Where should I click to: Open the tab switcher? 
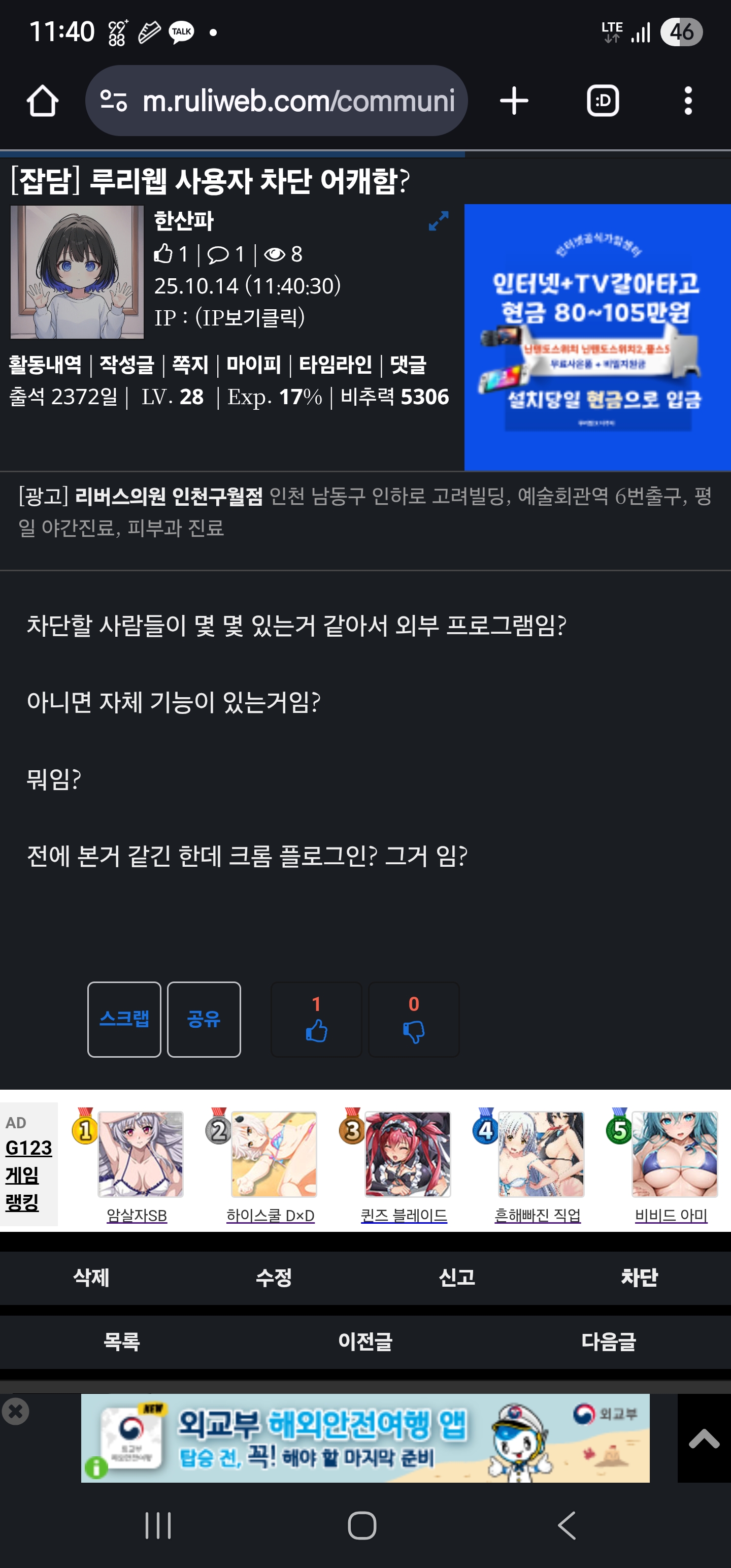tap(603, 101)
